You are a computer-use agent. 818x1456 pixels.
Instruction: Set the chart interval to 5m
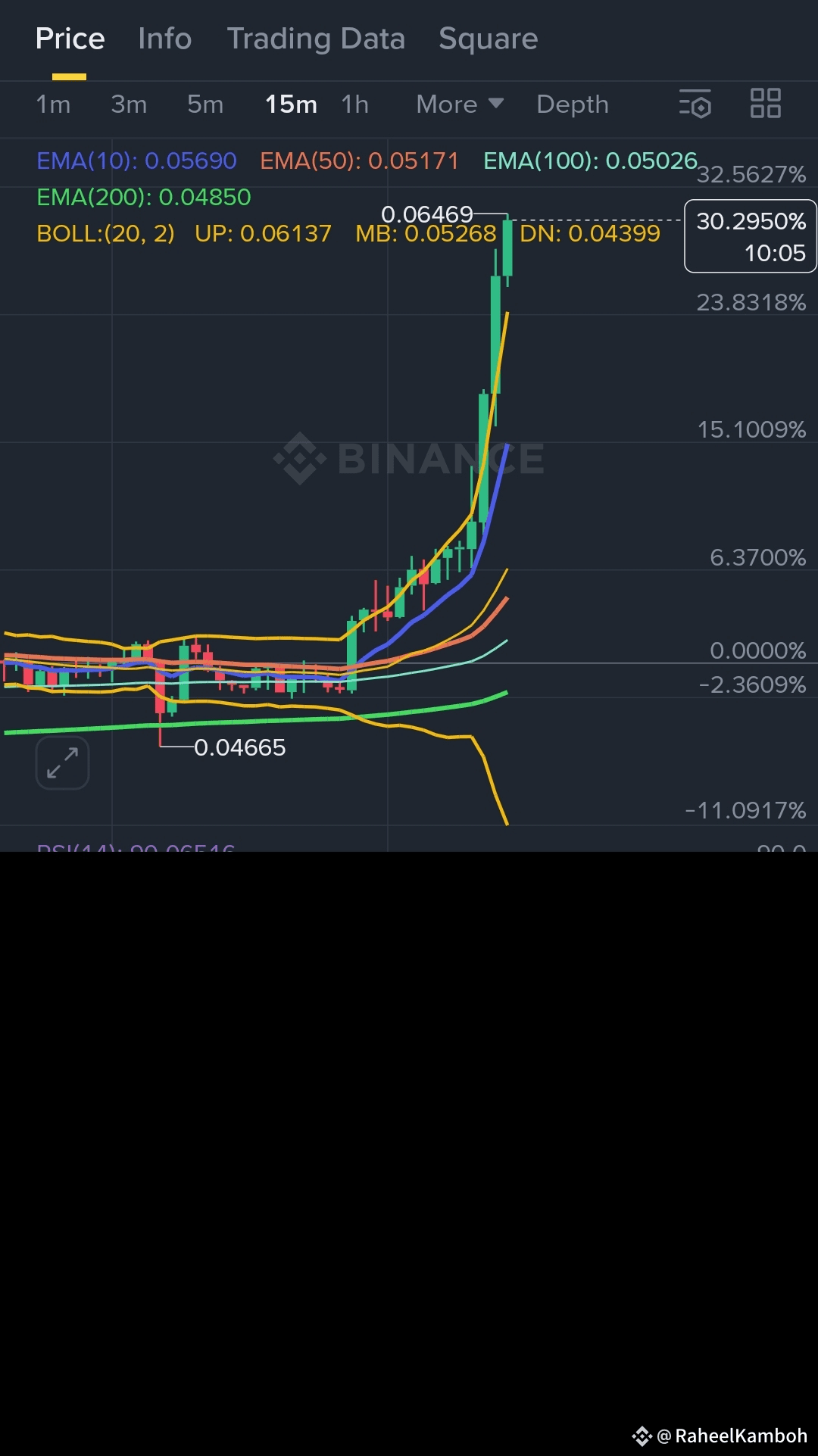click(205, 104)
